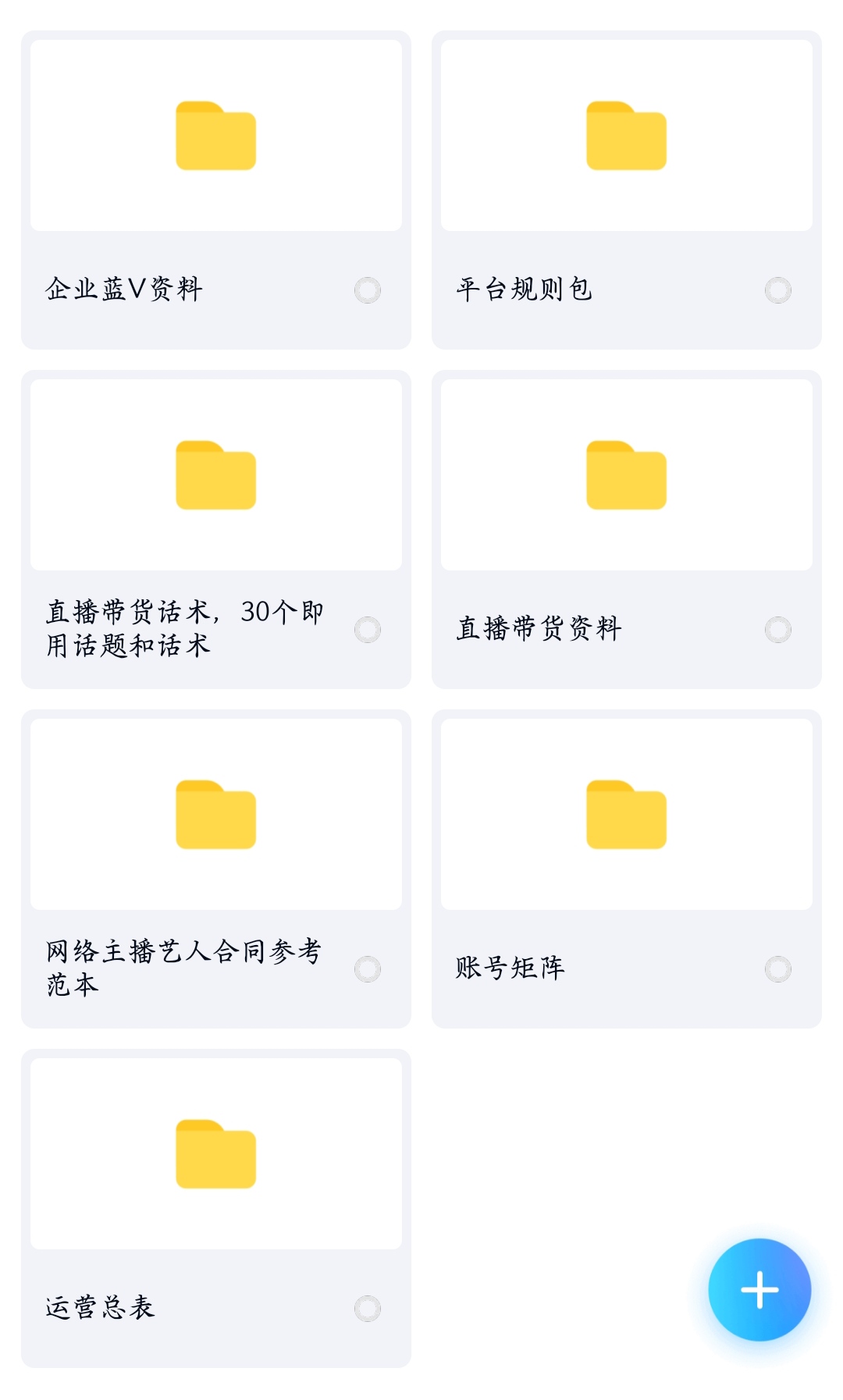Screen dimensions: 843x1400
Task: Select the radio button for 平台规则包
Action: 778,290
